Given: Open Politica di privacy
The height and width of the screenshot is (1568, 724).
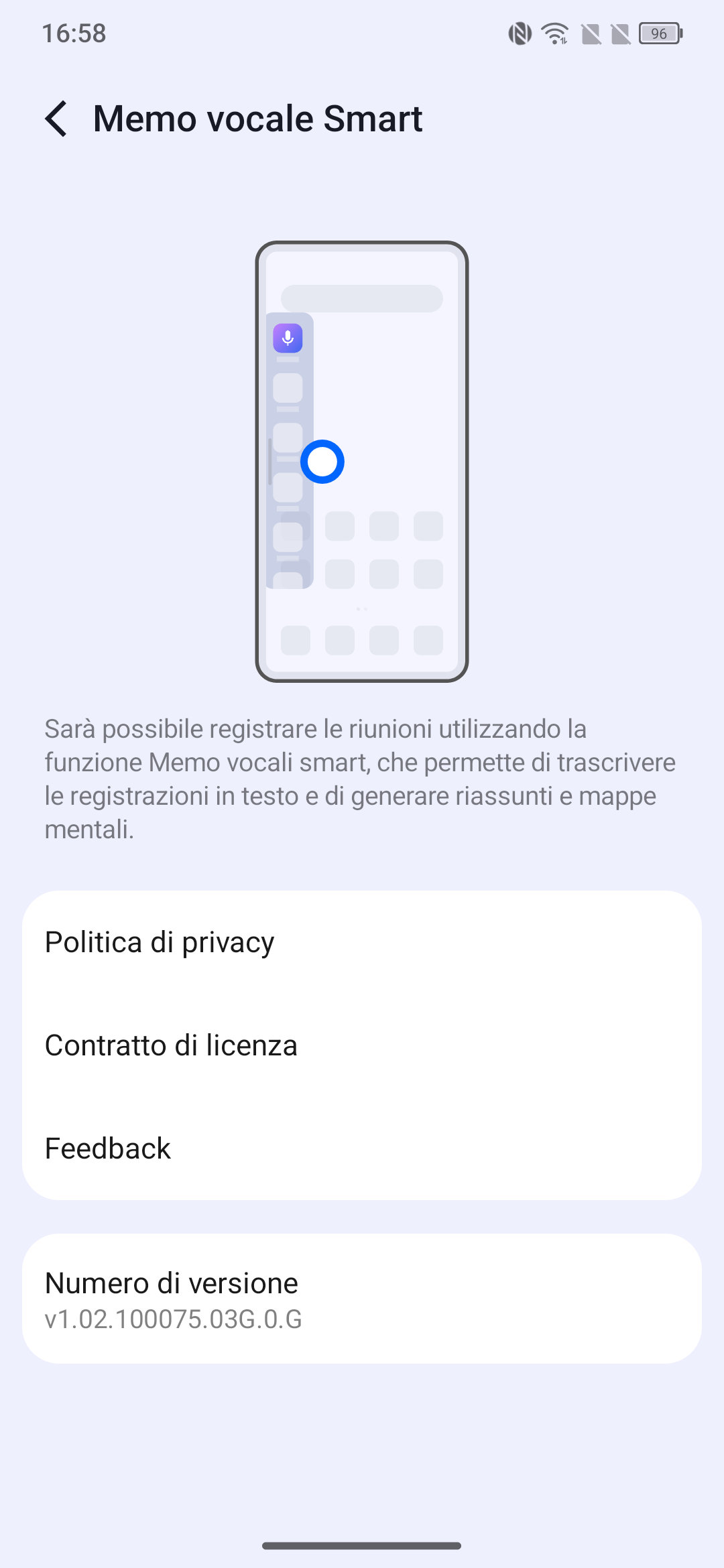Looking at the screenshot, I should 362,942.
